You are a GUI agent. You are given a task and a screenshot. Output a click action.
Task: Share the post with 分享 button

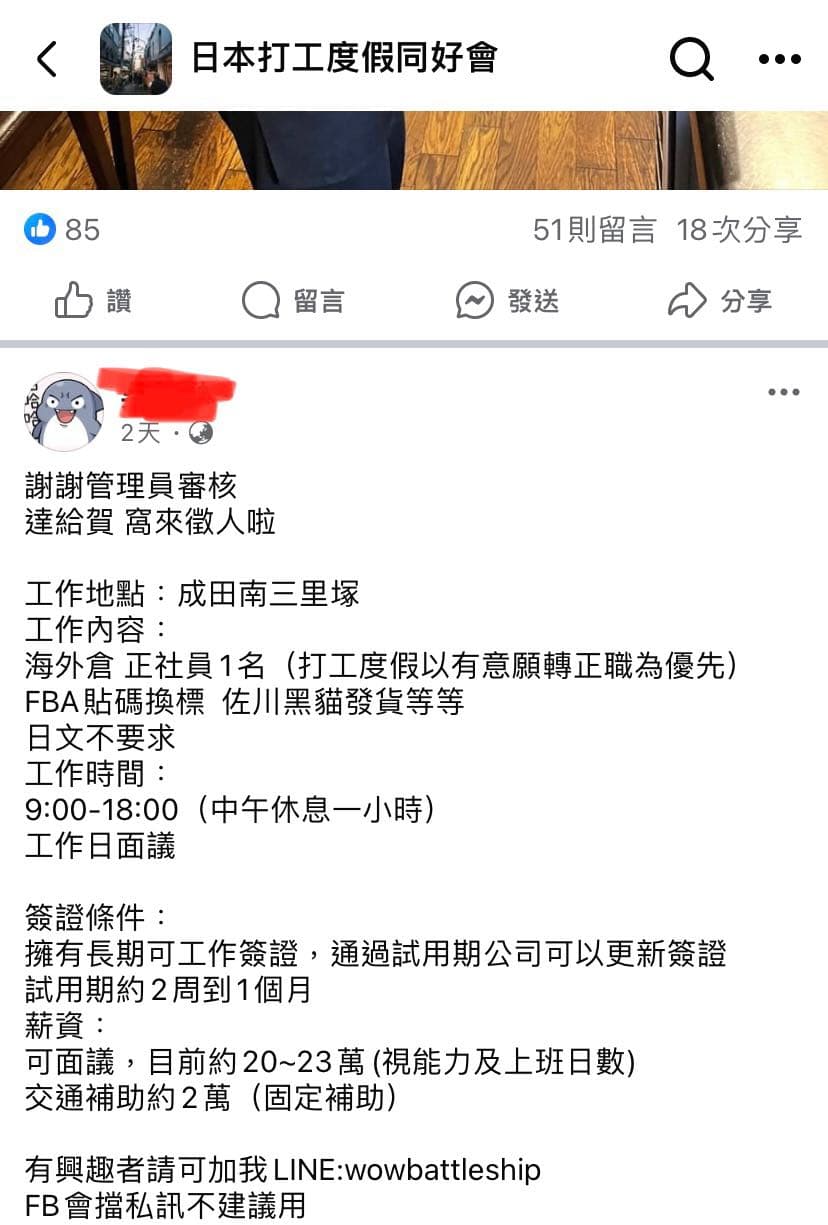tap(720, 300)
